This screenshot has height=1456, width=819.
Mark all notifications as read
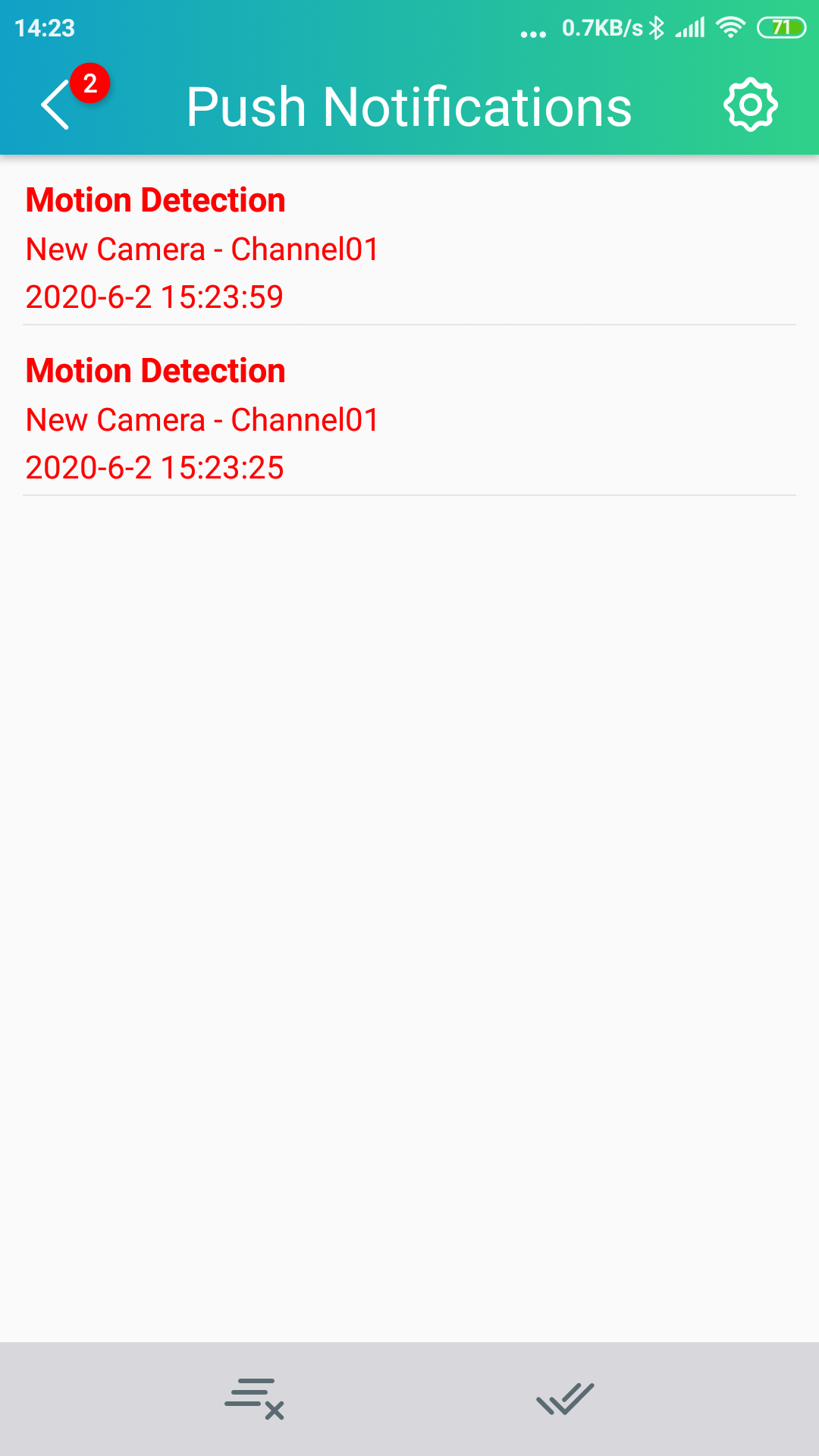[x=565, y=1398]
